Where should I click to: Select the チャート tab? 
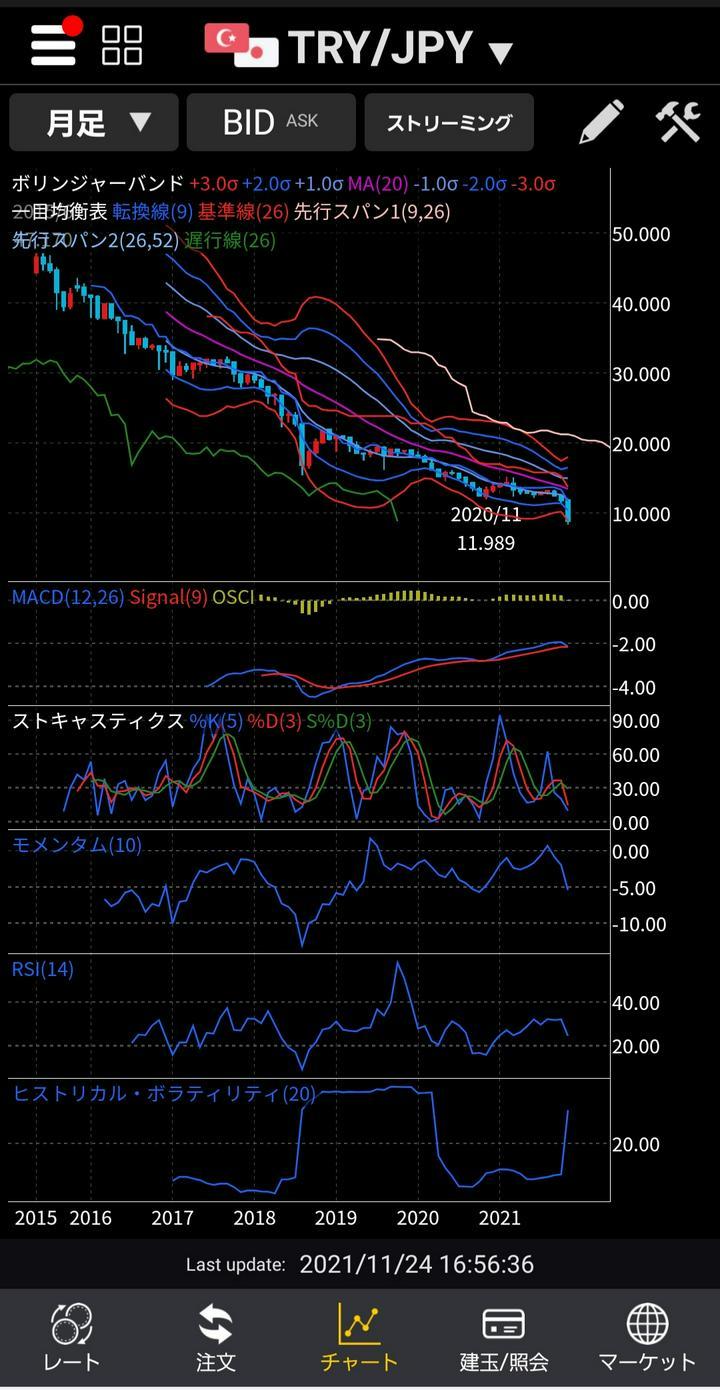(359, 1338)
